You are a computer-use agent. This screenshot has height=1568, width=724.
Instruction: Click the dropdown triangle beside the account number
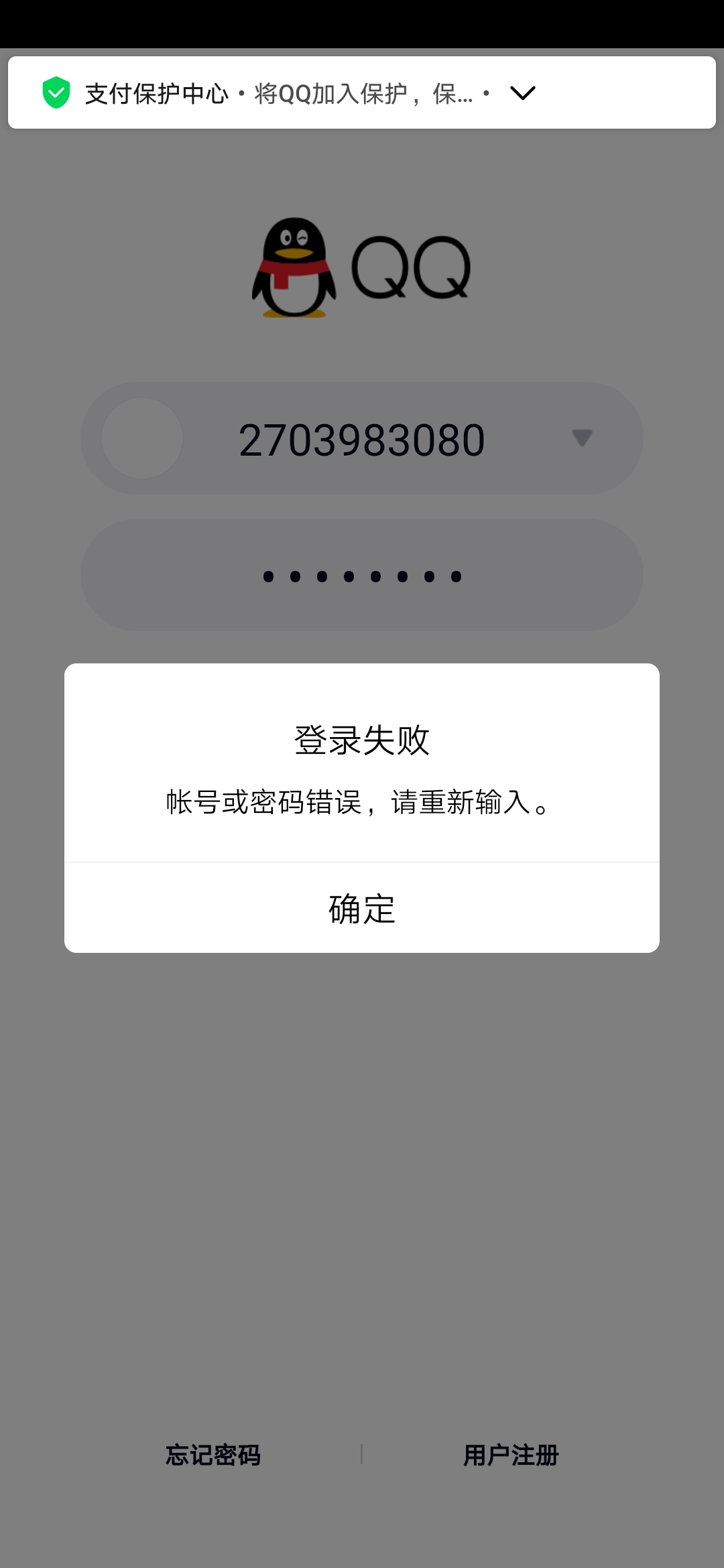coord(582,438)
